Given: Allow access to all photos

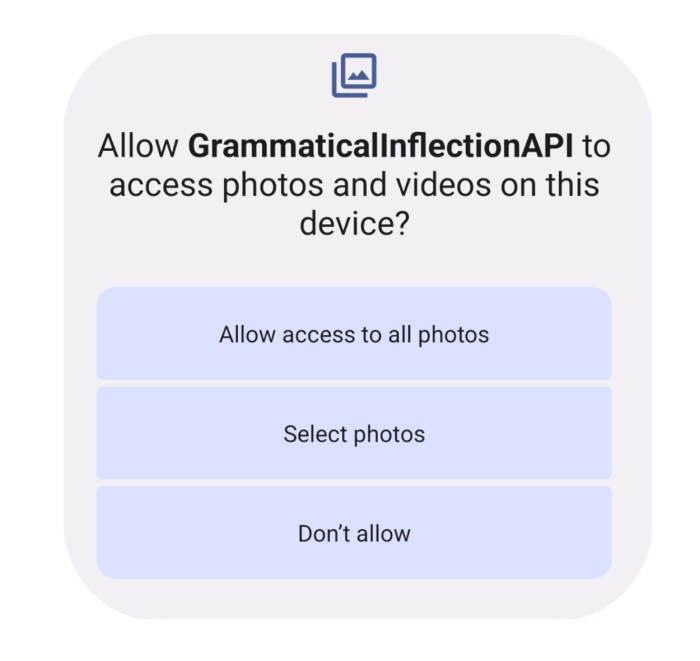Looking at the screenshot, I should (354, 333).
